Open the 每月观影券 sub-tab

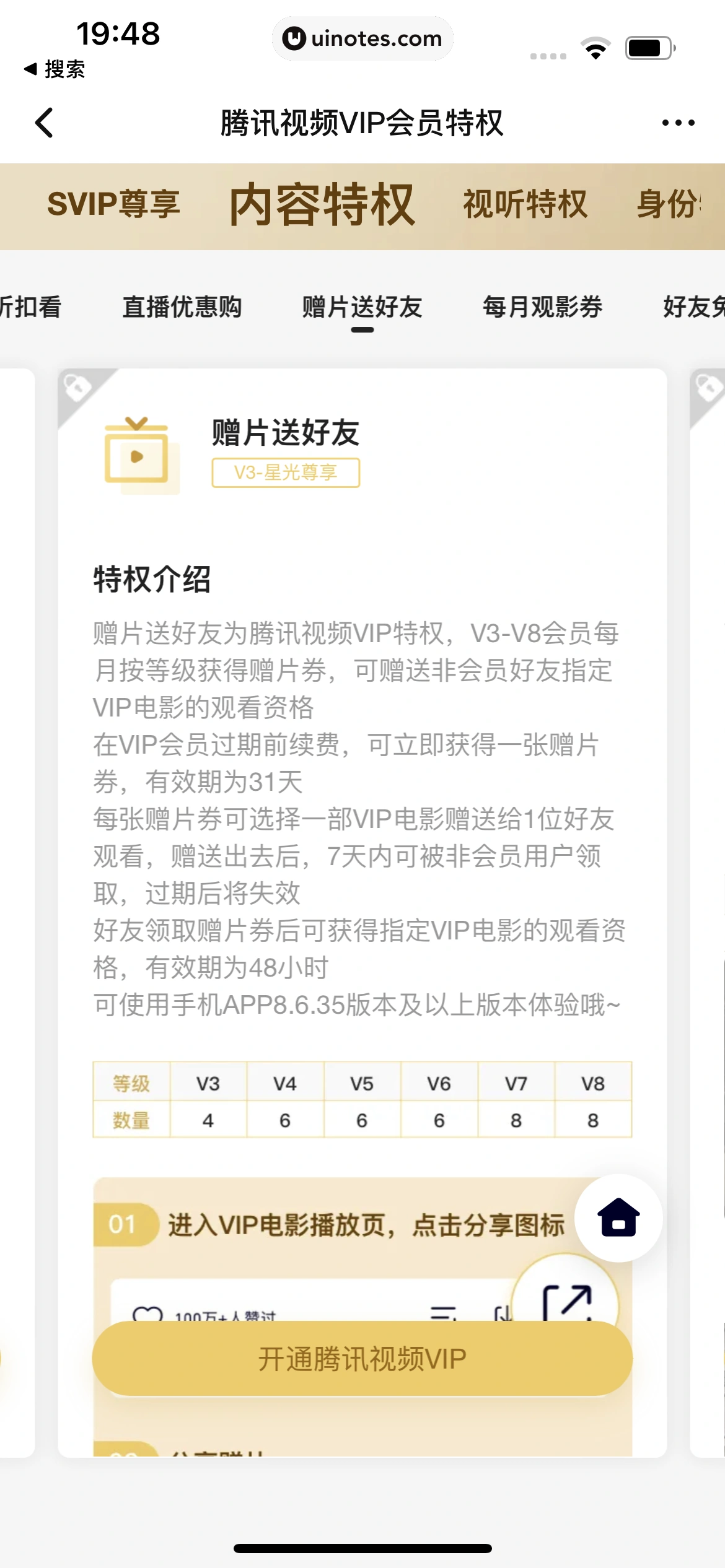(542, 307)
